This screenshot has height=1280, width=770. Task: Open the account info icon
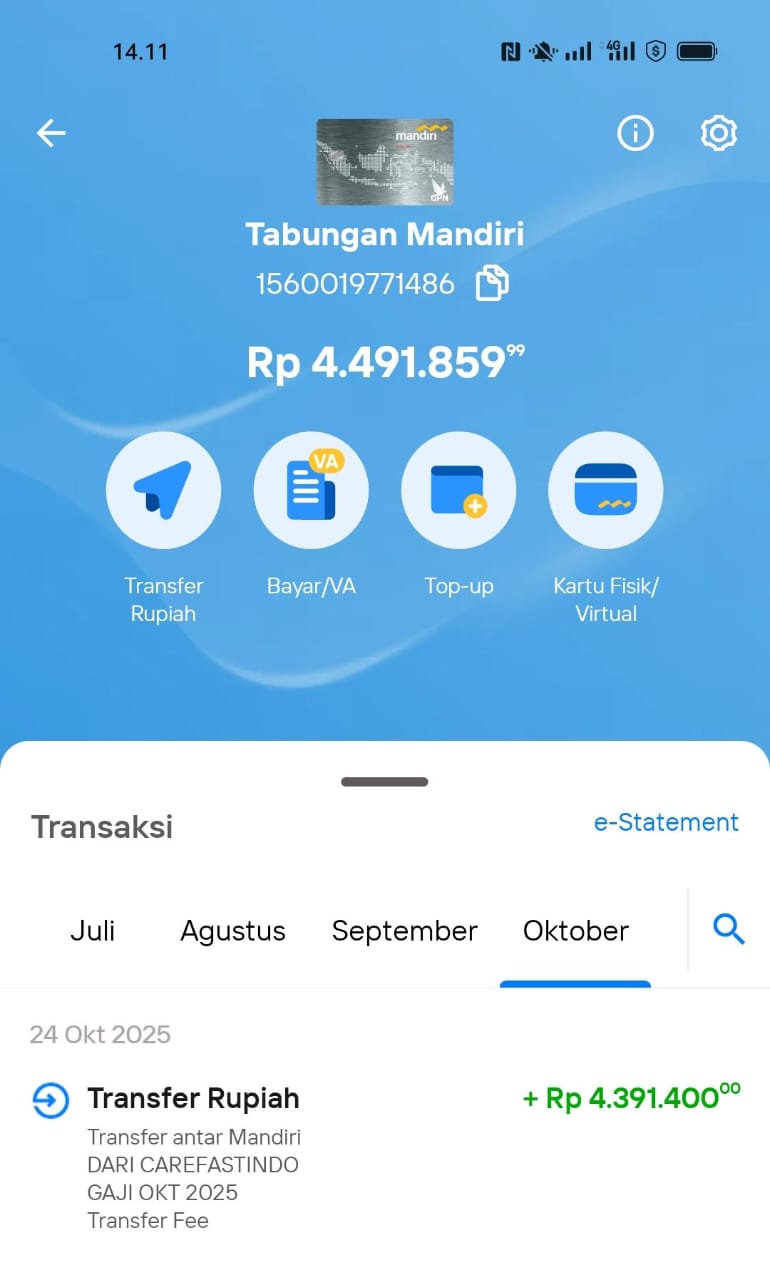coord(635,133)
